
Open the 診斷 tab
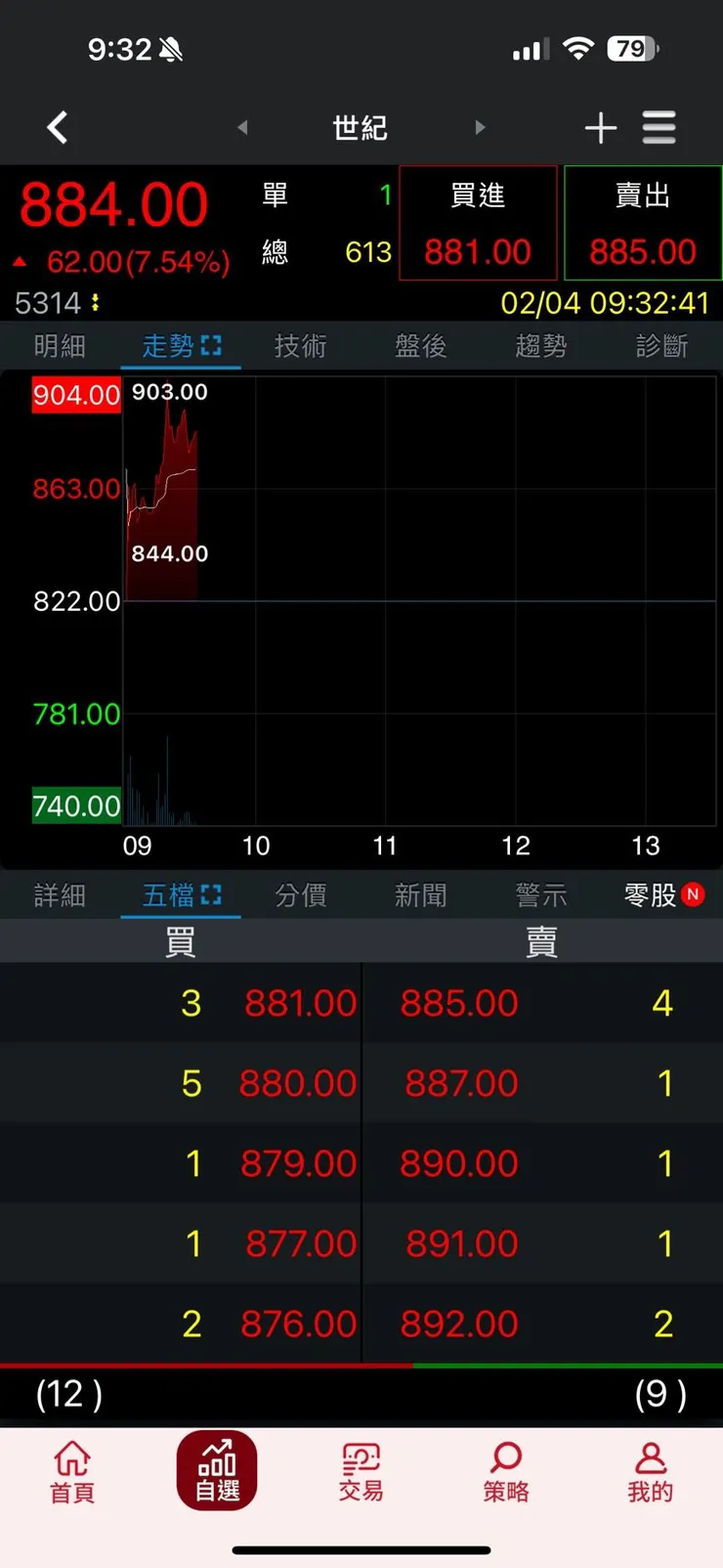point(661,346)
